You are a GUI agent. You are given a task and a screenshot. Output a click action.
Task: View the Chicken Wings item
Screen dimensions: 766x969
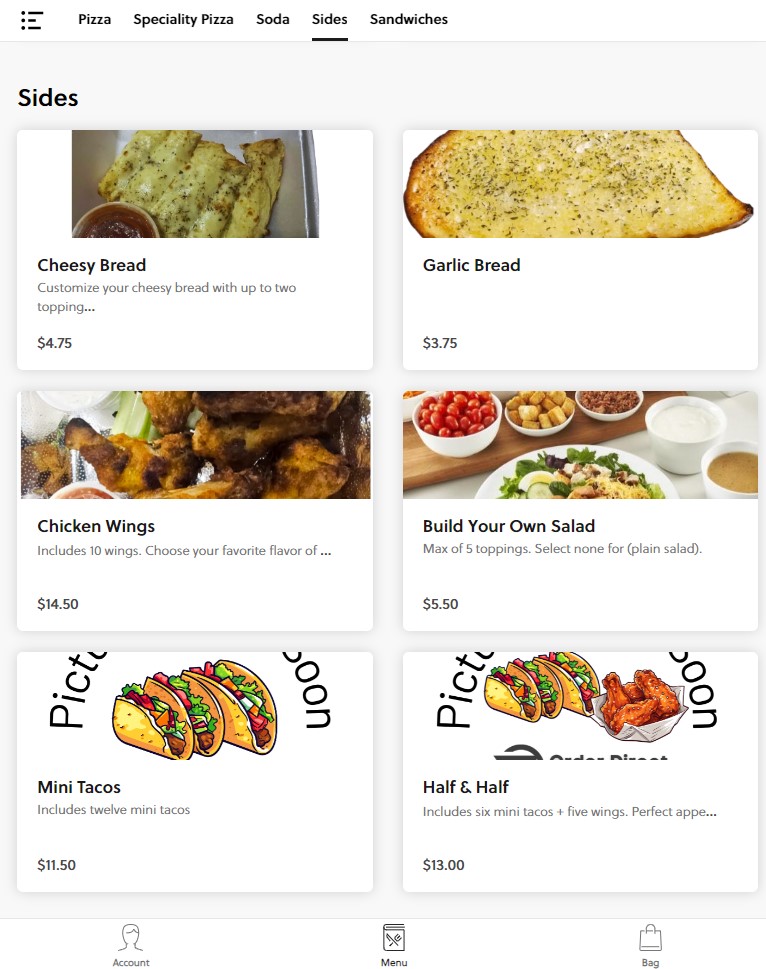(x=195, y=510)
